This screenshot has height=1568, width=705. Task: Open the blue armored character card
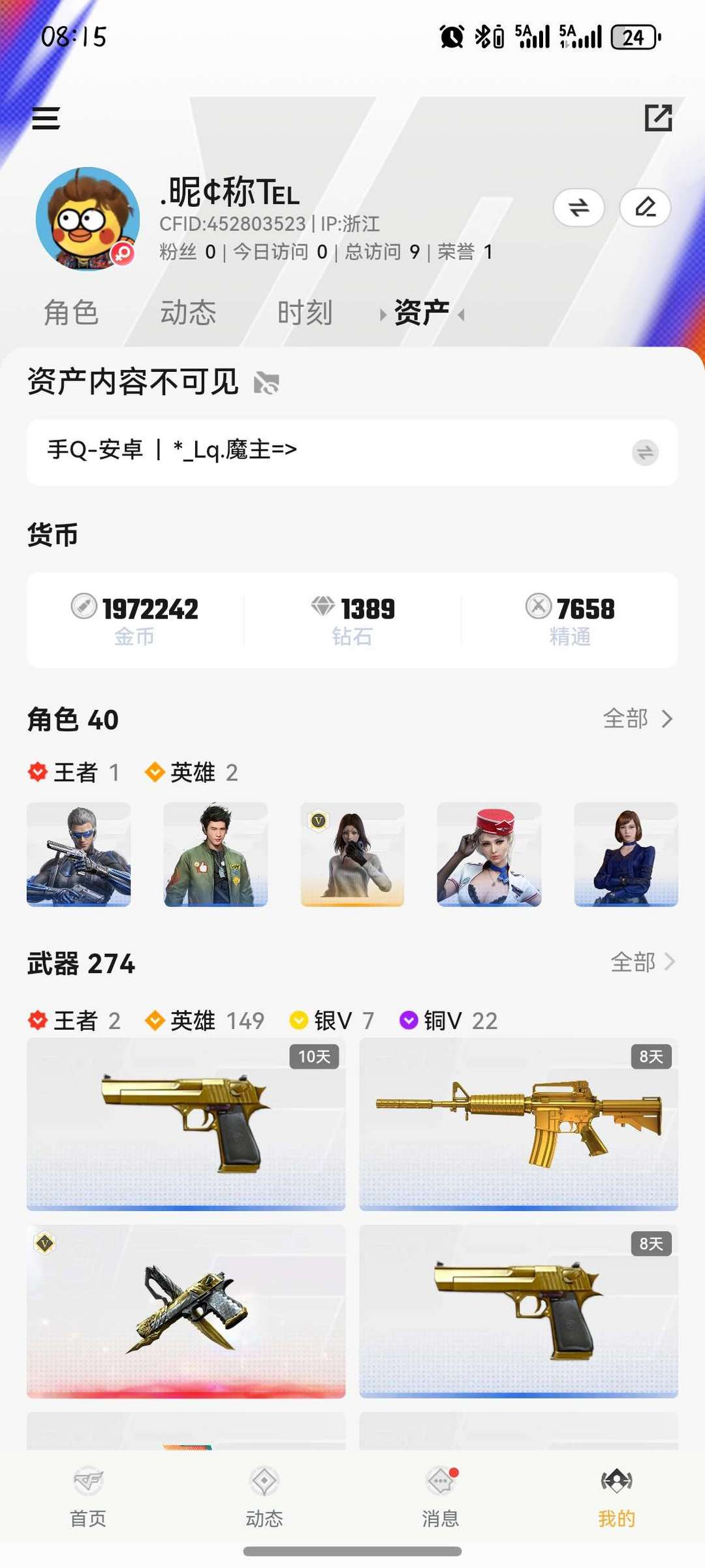78,854
